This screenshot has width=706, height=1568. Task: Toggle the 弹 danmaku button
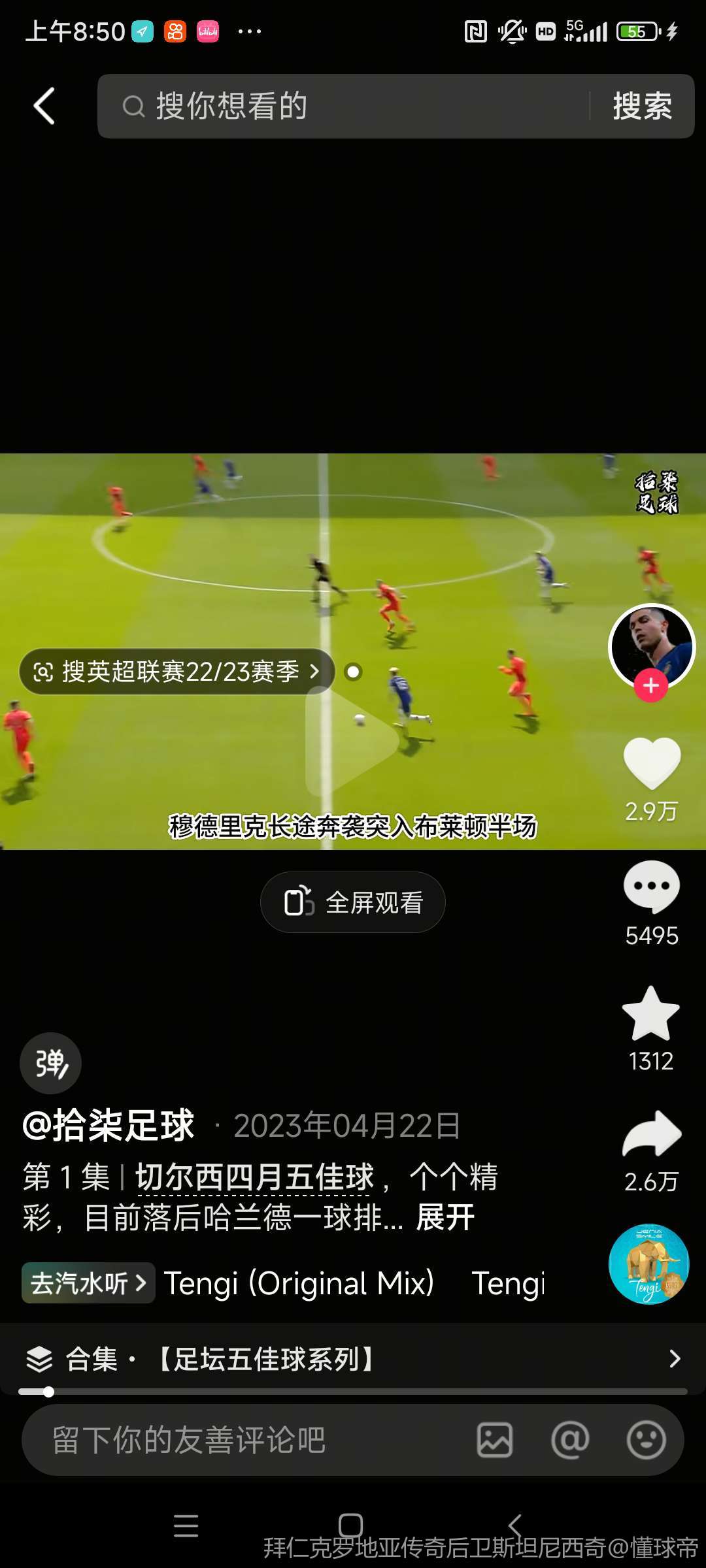tap(51, 1063)
